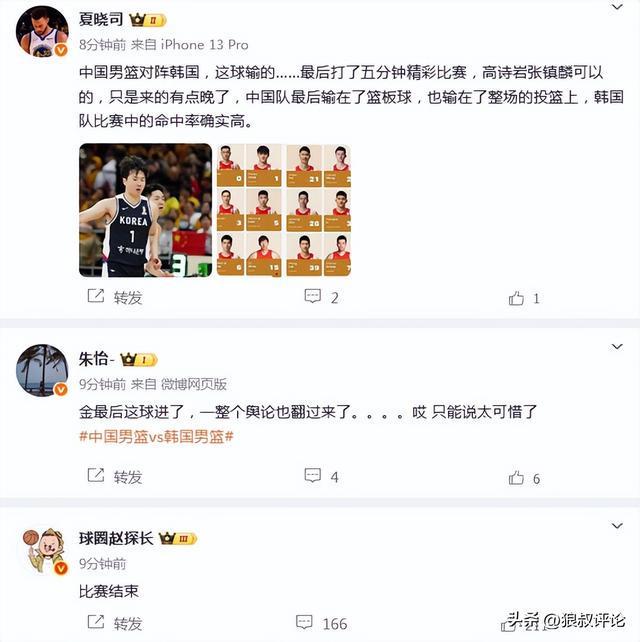Image resolution: width=640 pixels, height=642 pixels.
Task: Open comments on 夏晓司's post
Action: pyautogui.click(x=321, y=297)
